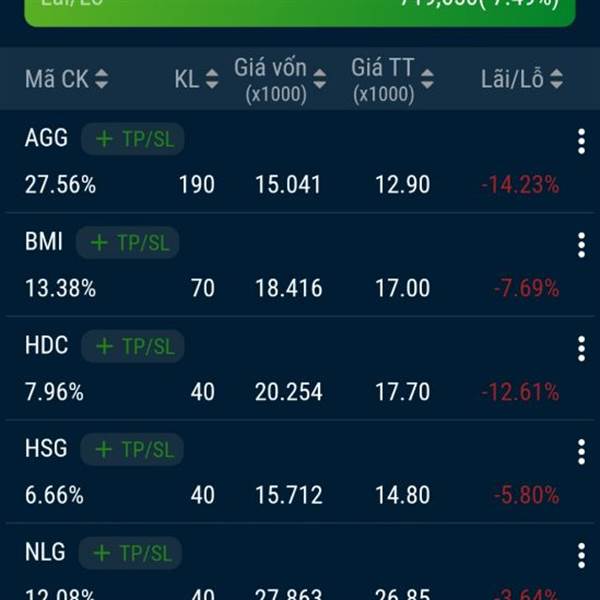Open the overflow menu for HSG
This screenshot has height=600, width=600.
581,452
